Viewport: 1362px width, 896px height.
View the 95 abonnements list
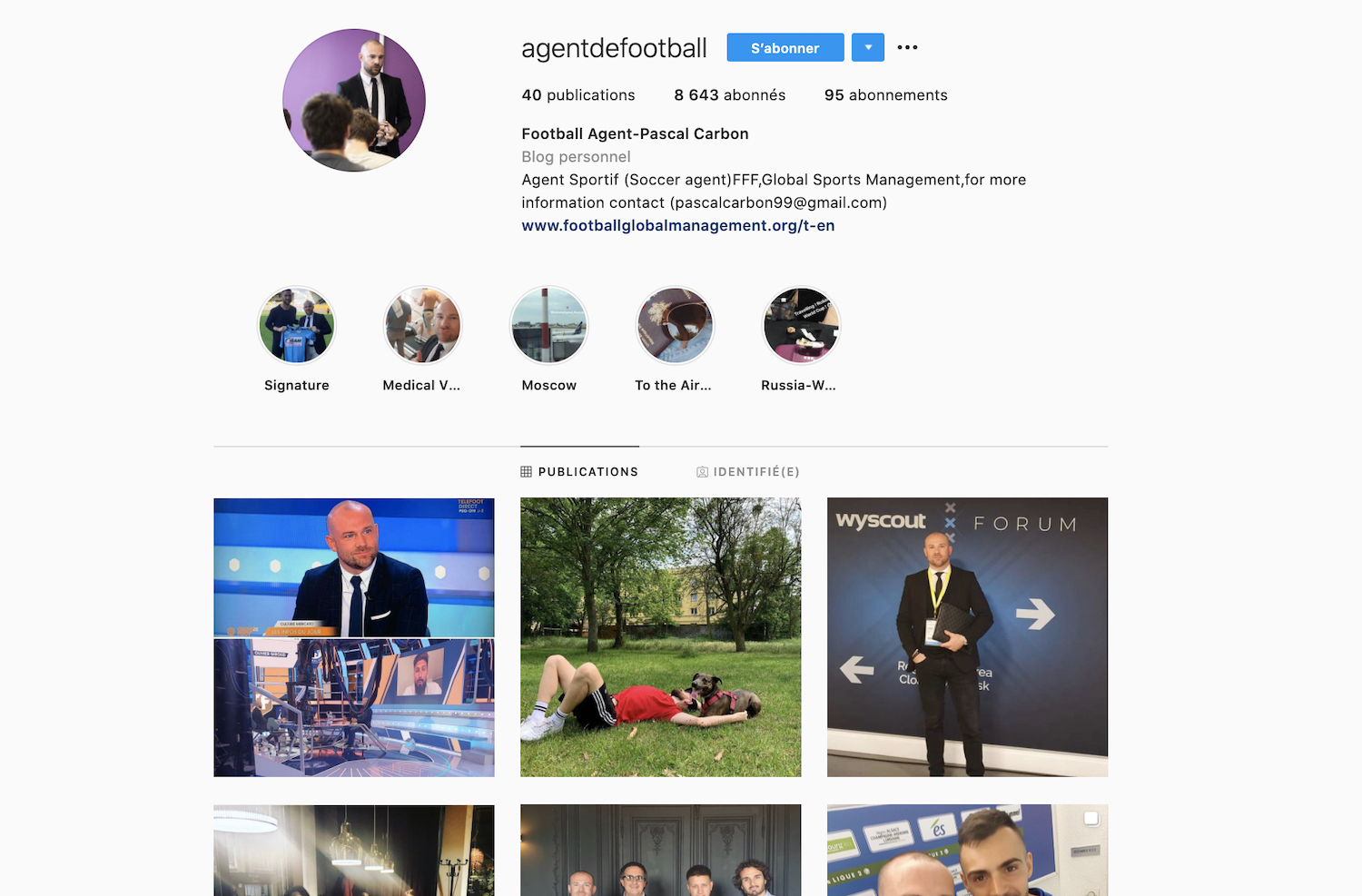[x=885, y=95]
